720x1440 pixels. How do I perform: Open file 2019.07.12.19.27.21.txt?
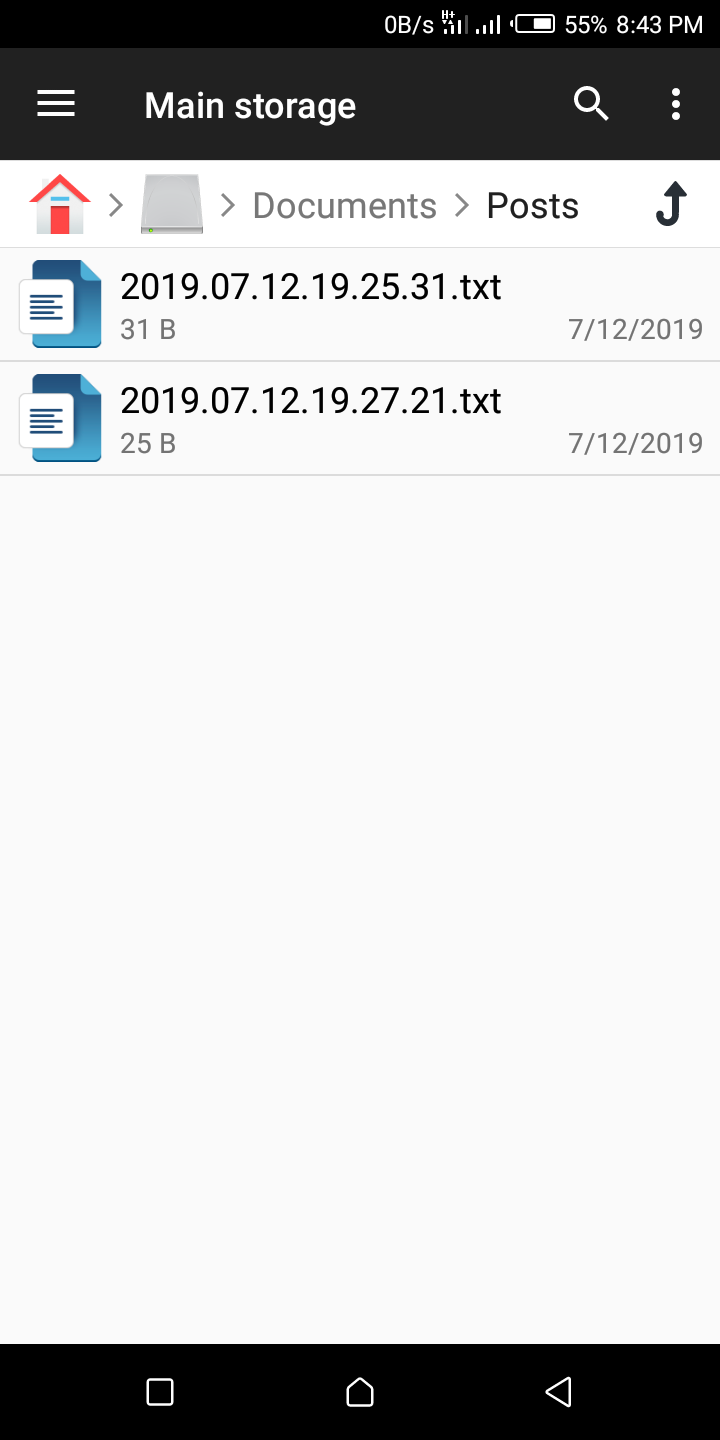[x=360, y=418]
